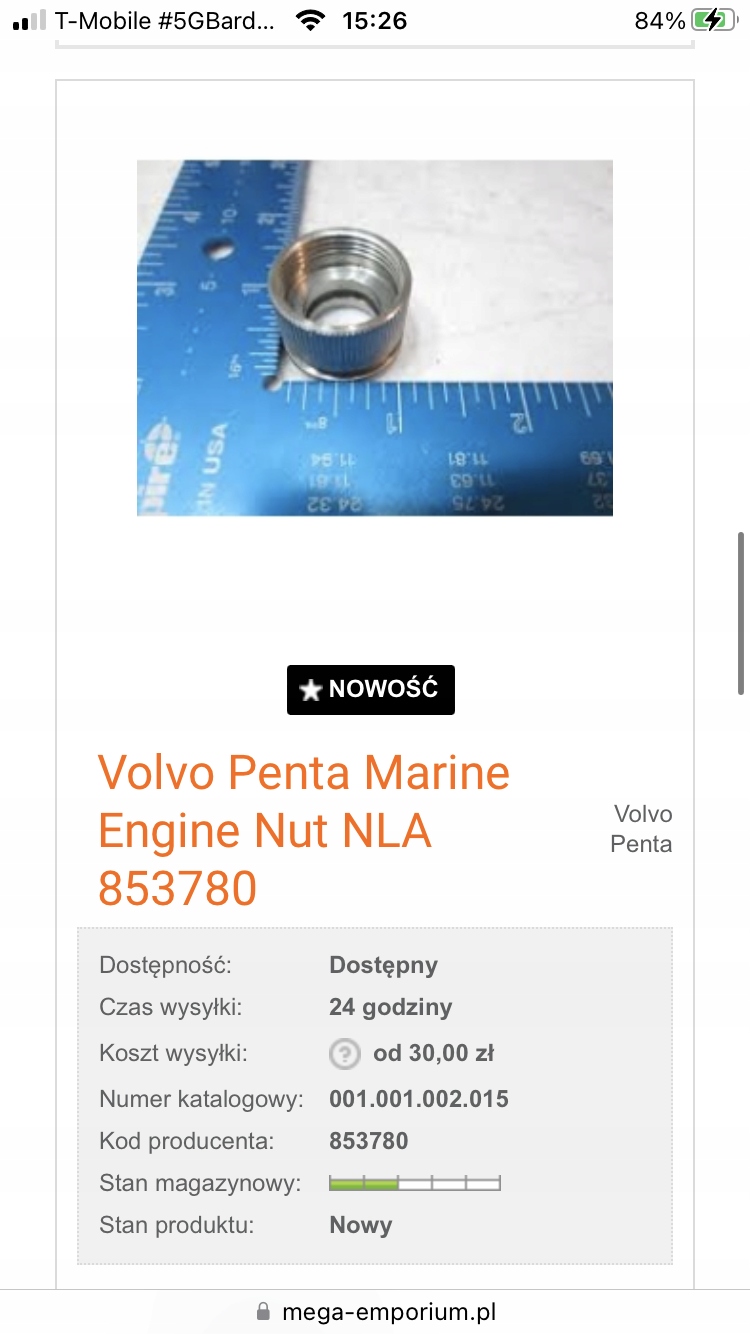Open the Volvo Penta nut product image
This screenshot has height=1334, width=750.
[x=374, y=337]
